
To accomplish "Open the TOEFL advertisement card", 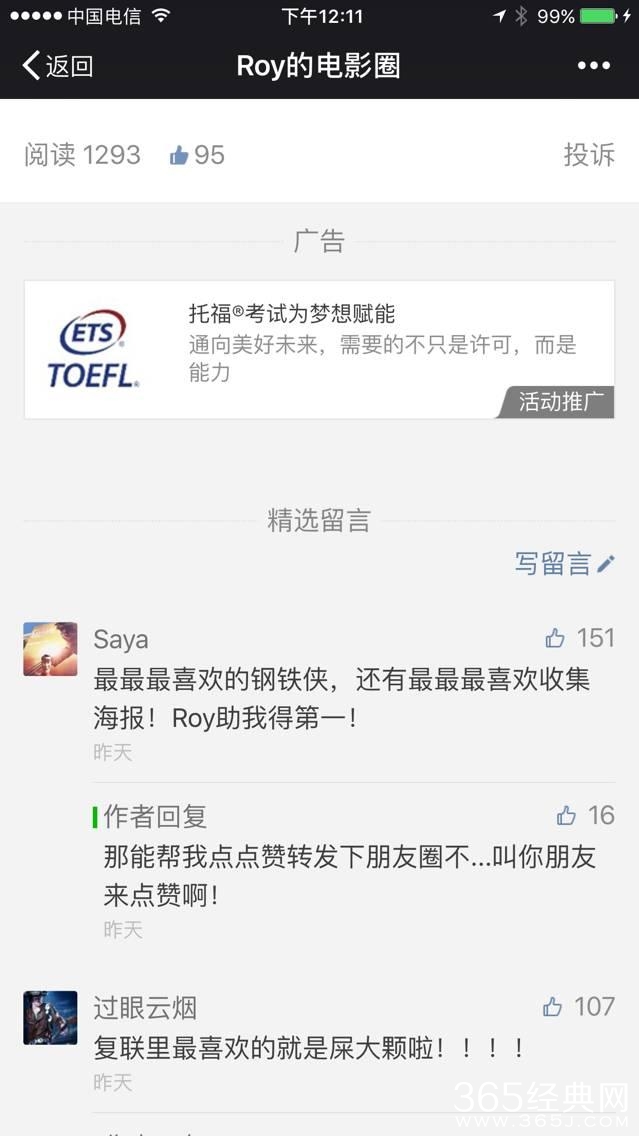I will (319, 349).
